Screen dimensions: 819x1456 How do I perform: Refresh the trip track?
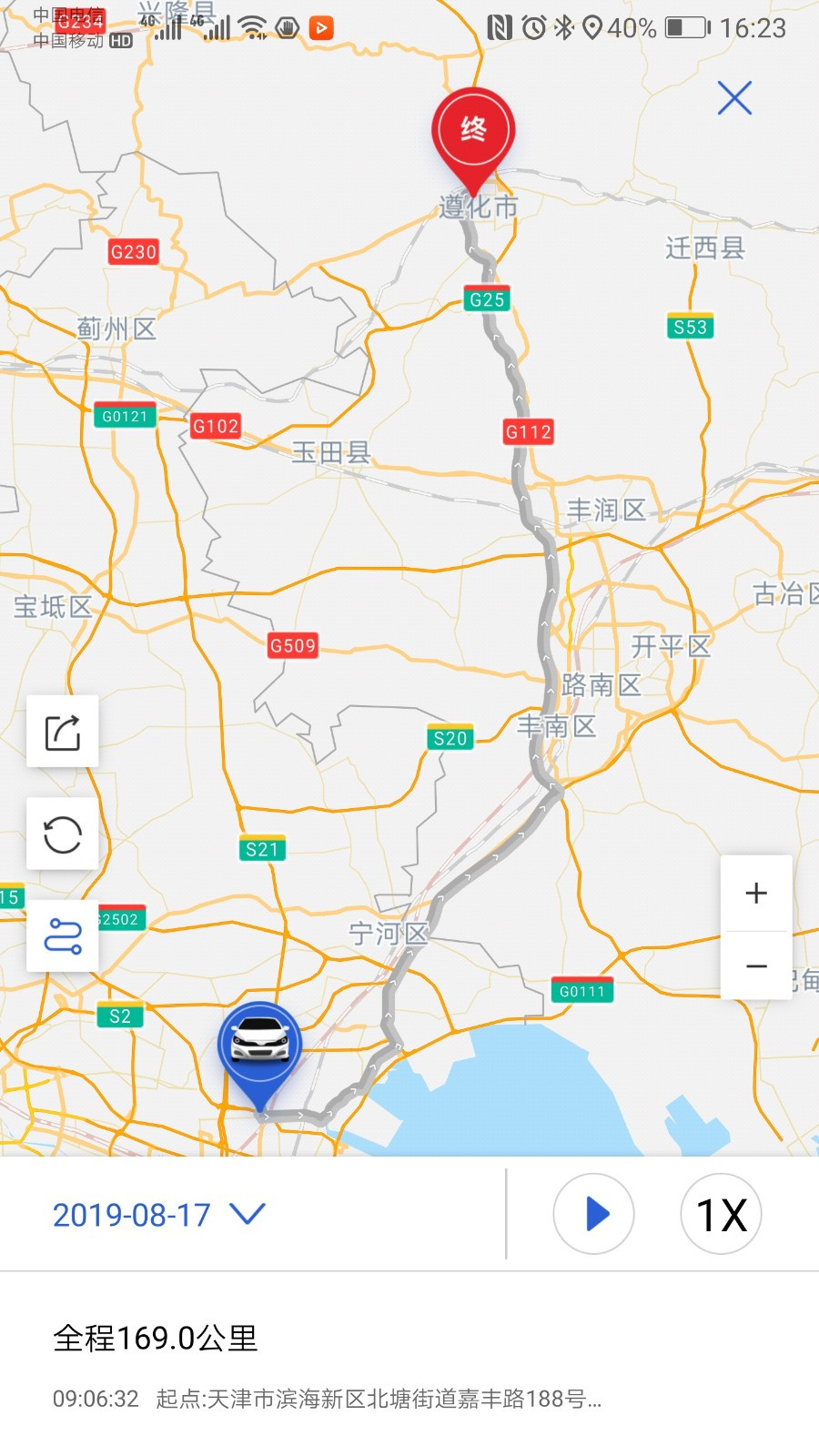coord(63,834)
